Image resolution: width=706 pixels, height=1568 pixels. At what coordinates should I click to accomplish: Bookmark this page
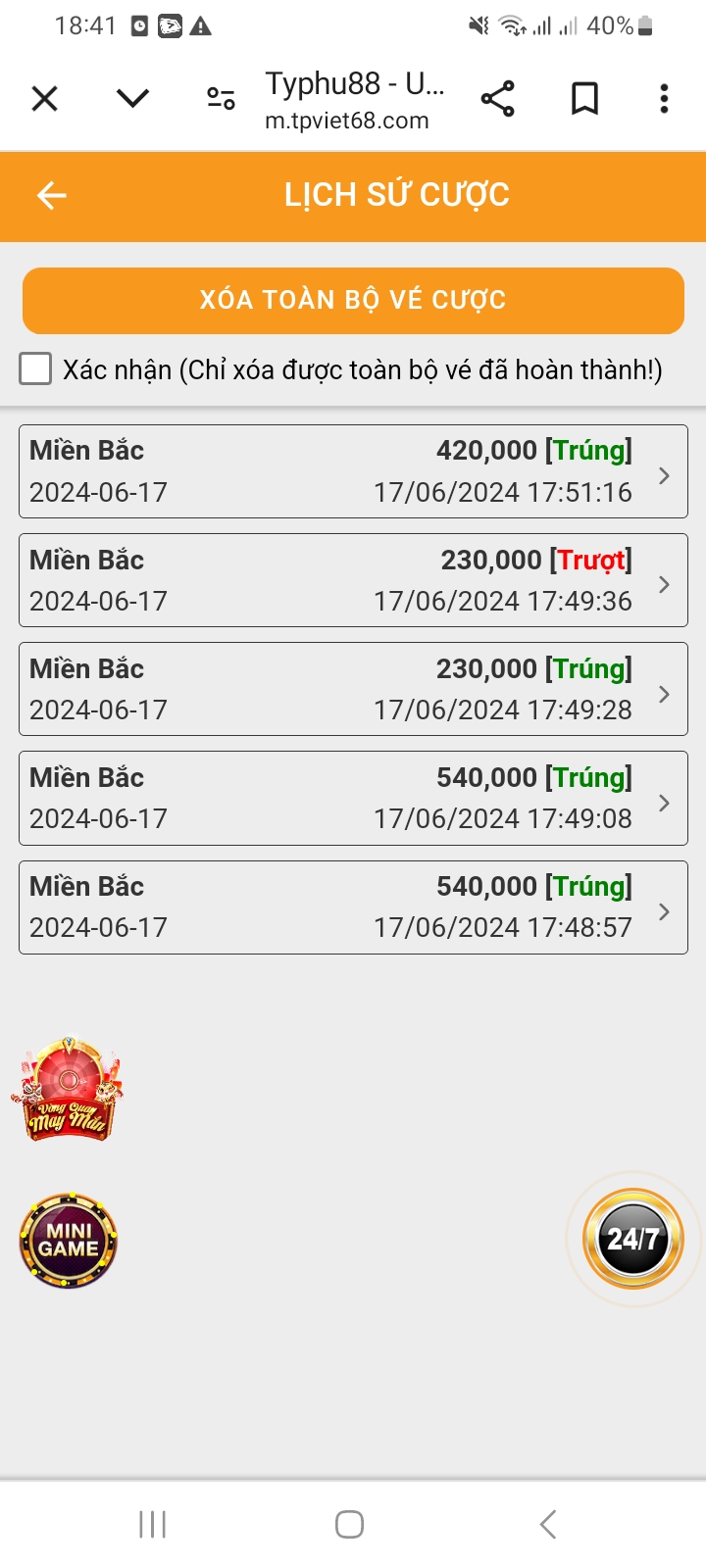coord(585,98)
